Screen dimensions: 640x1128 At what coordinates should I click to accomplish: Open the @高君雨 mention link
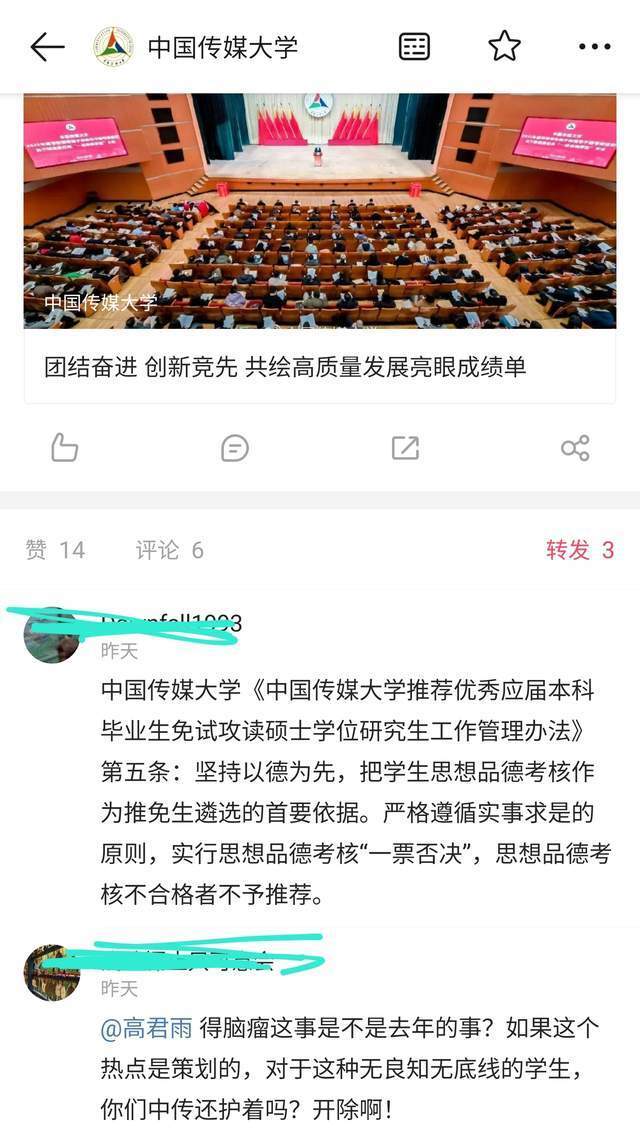click(147, 1028)
